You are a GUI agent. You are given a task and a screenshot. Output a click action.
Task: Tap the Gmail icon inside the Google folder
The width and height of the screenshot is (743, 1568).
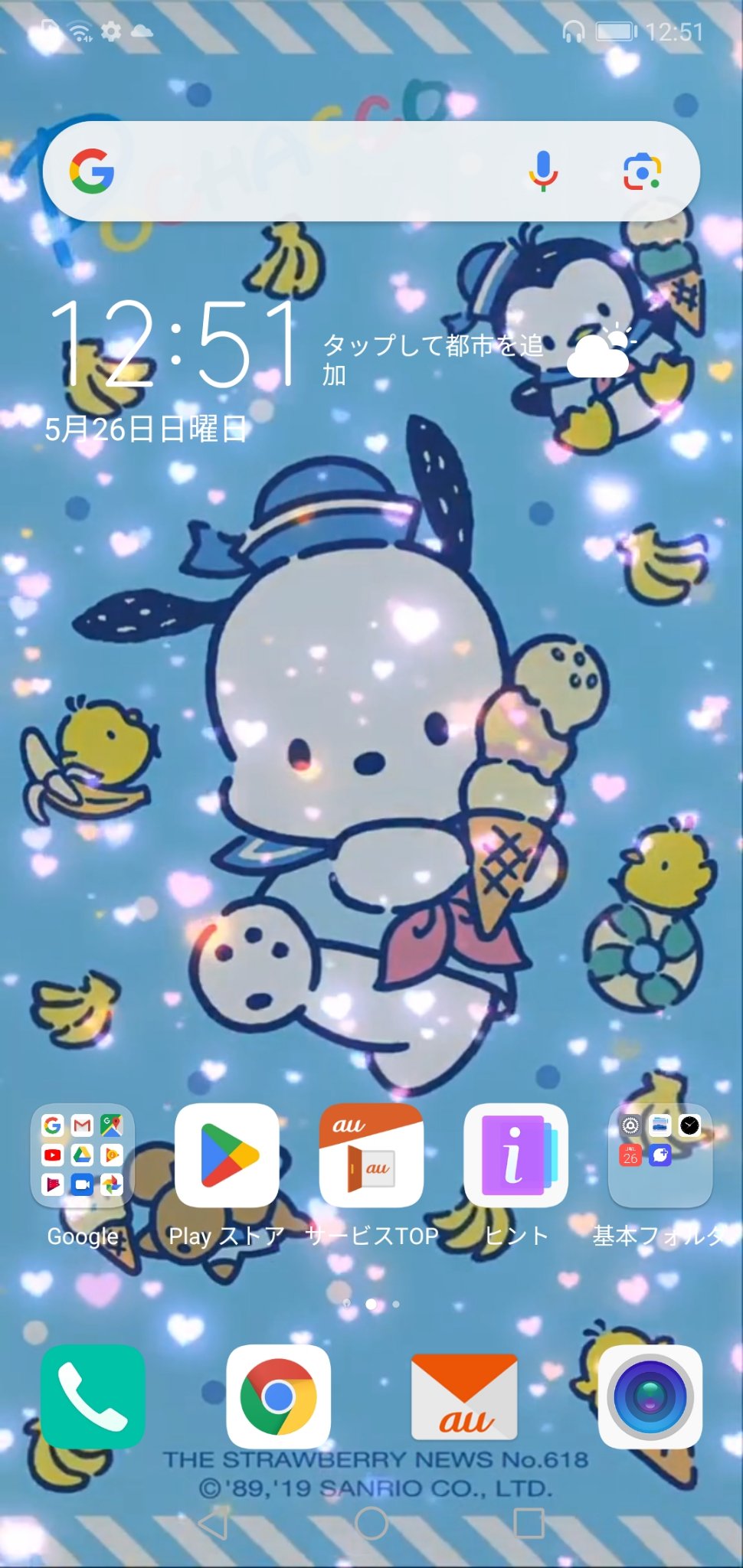(83, 1125)
